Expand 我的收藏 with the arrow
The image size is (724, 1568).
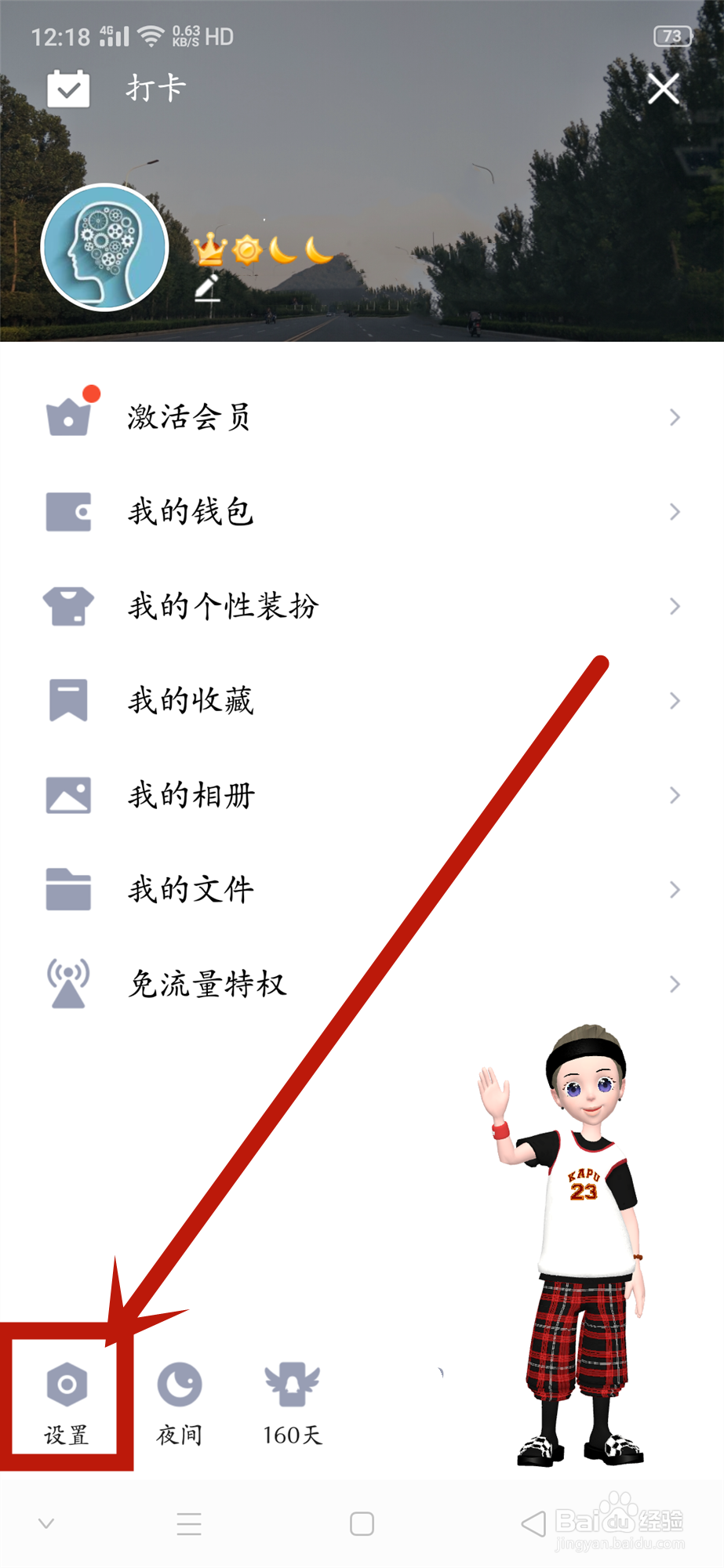coord(675,700)
